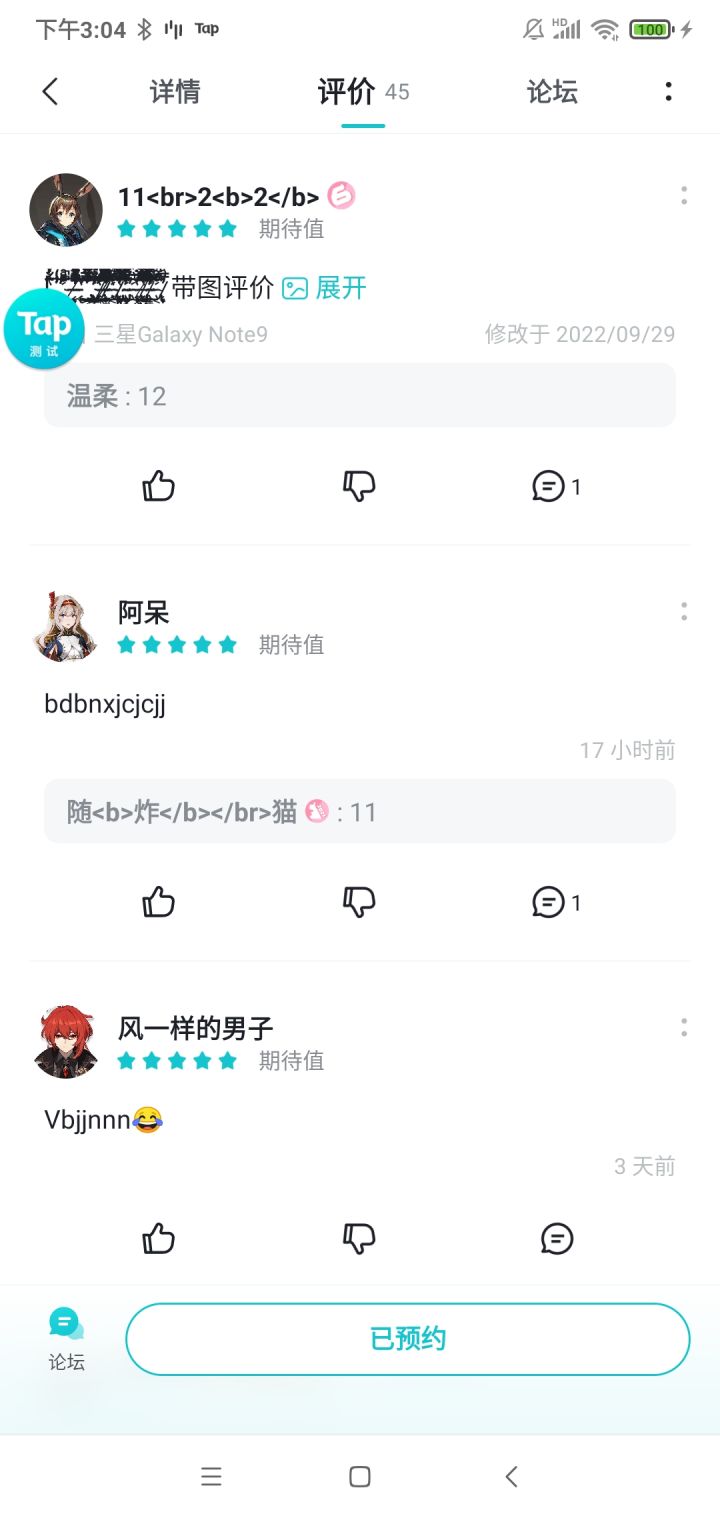Open the overflow menu on 阿呆's review
This screenshot has height=1520, width=720.
point(684,610)
